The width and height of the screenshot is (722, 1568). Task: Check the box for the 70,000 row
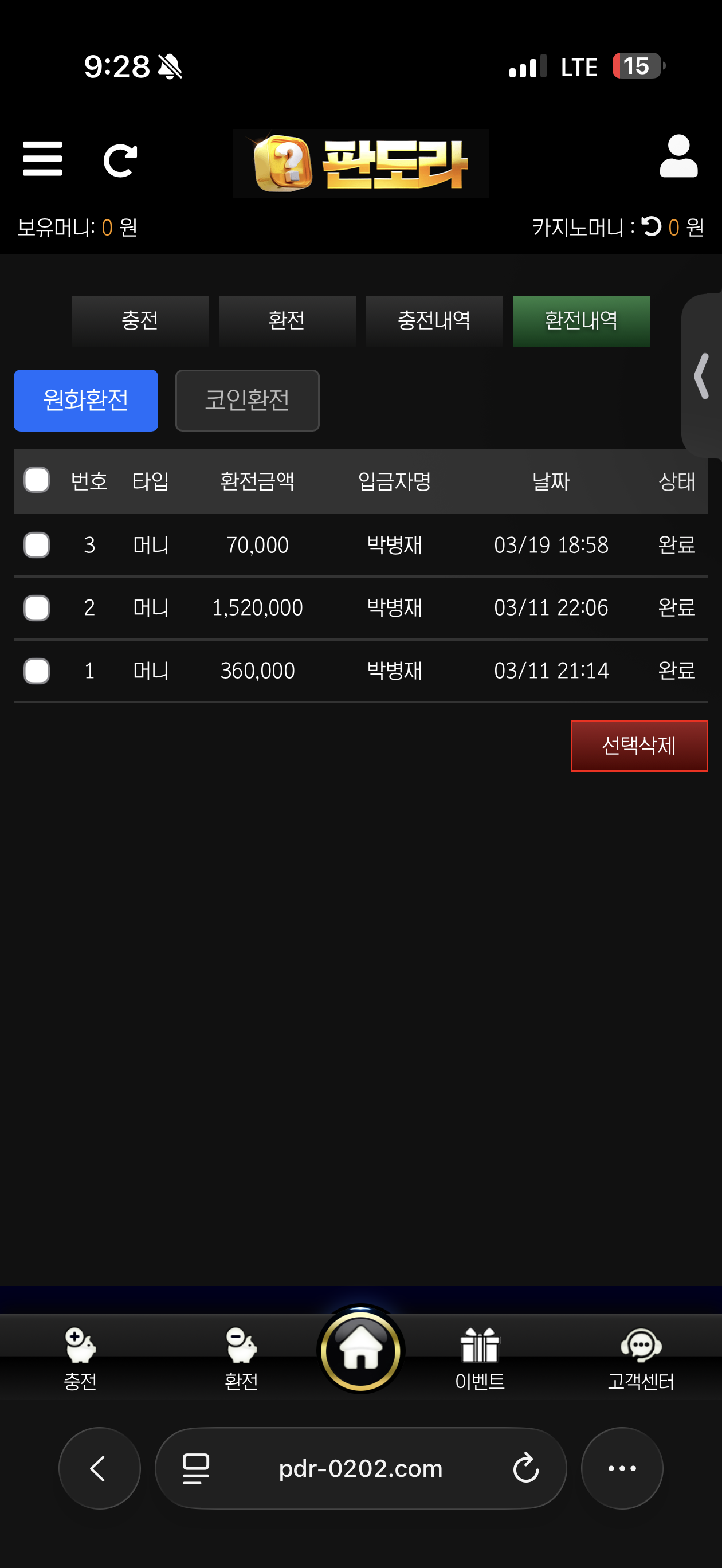click(x=37, y=545)
